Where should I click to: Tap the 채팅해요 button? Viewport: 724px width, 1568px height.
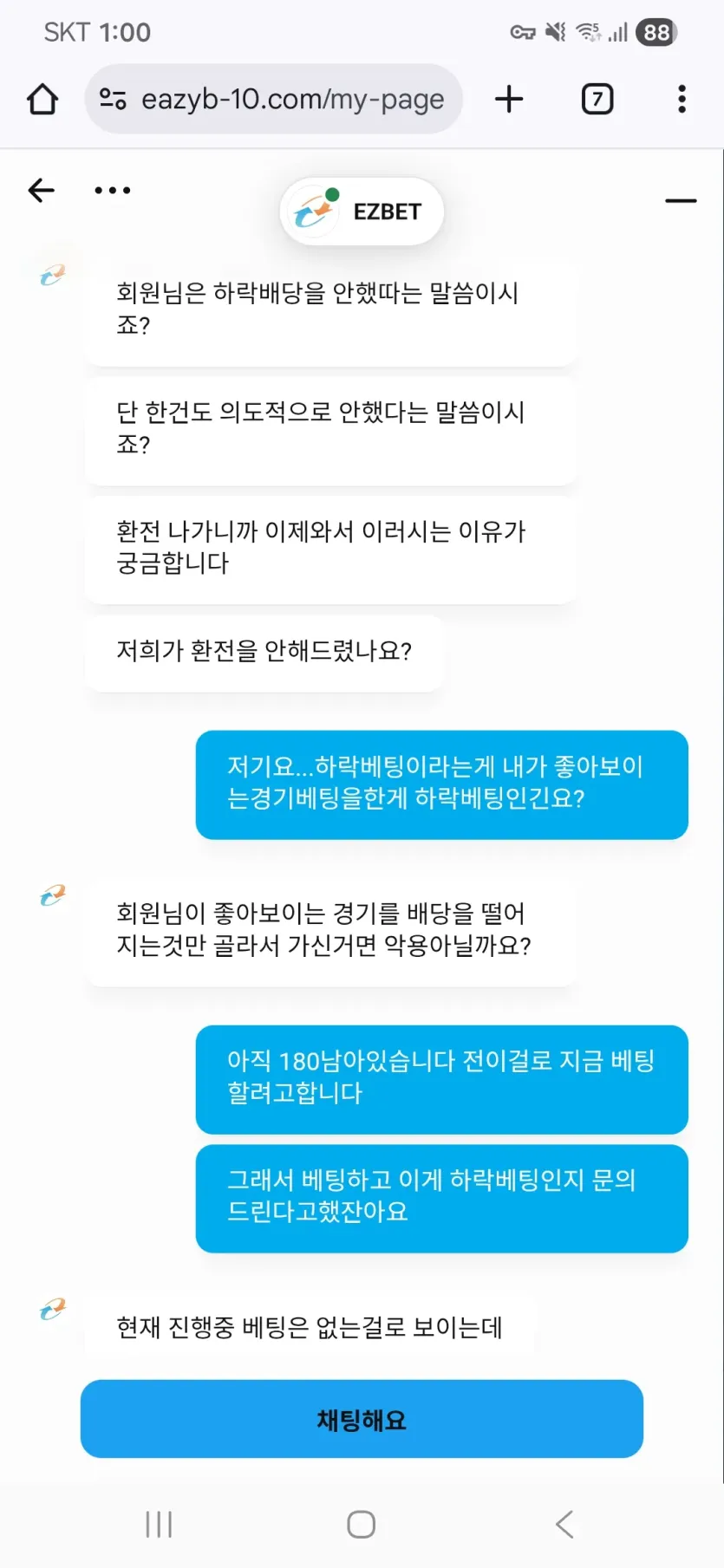click(362, 1419)
